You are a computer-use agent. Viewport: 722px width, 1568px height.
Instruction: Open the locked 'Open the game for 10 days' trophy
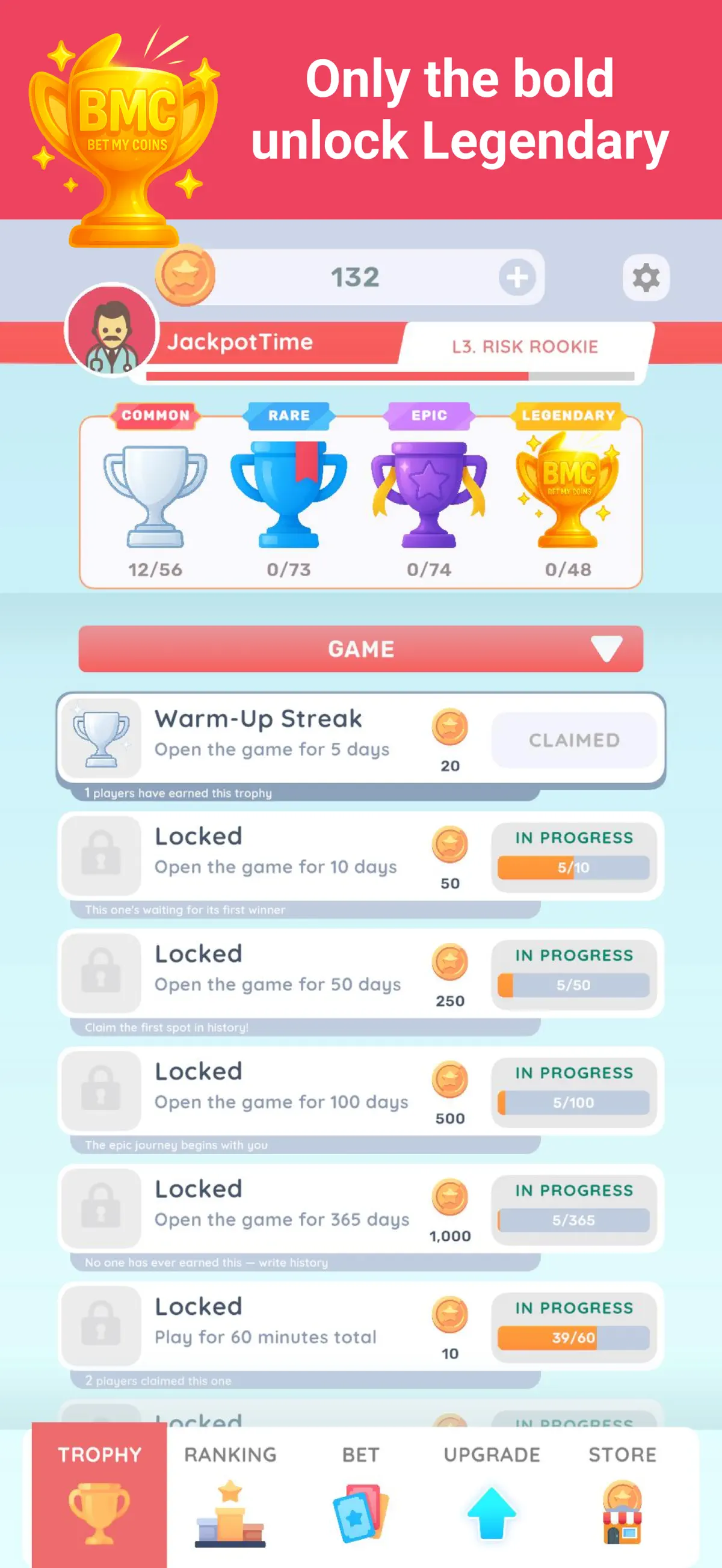tap(360, 856)
